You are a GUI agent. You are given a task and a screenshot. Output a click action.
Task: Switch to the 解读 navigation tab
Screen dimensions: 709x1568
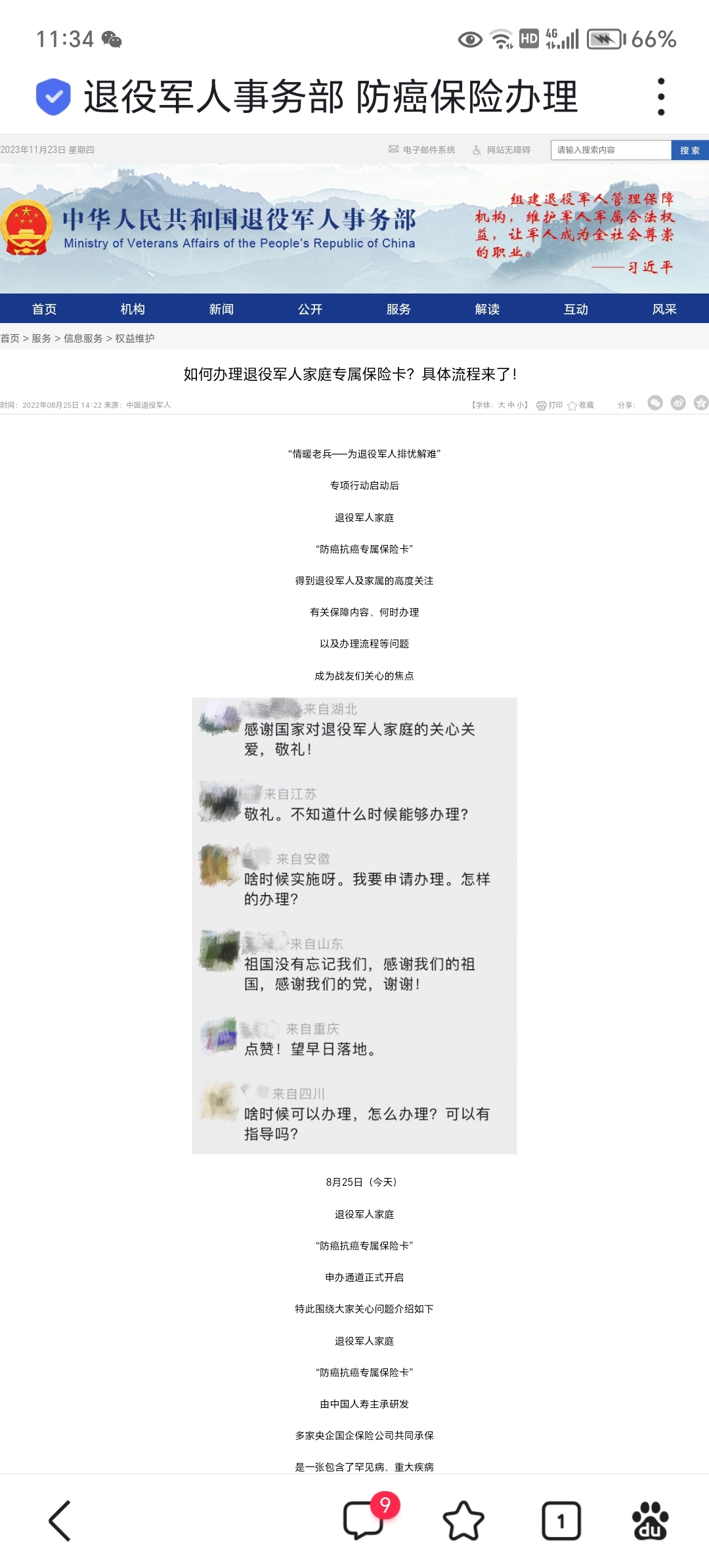pyautogui.click(x=487, y=309)
